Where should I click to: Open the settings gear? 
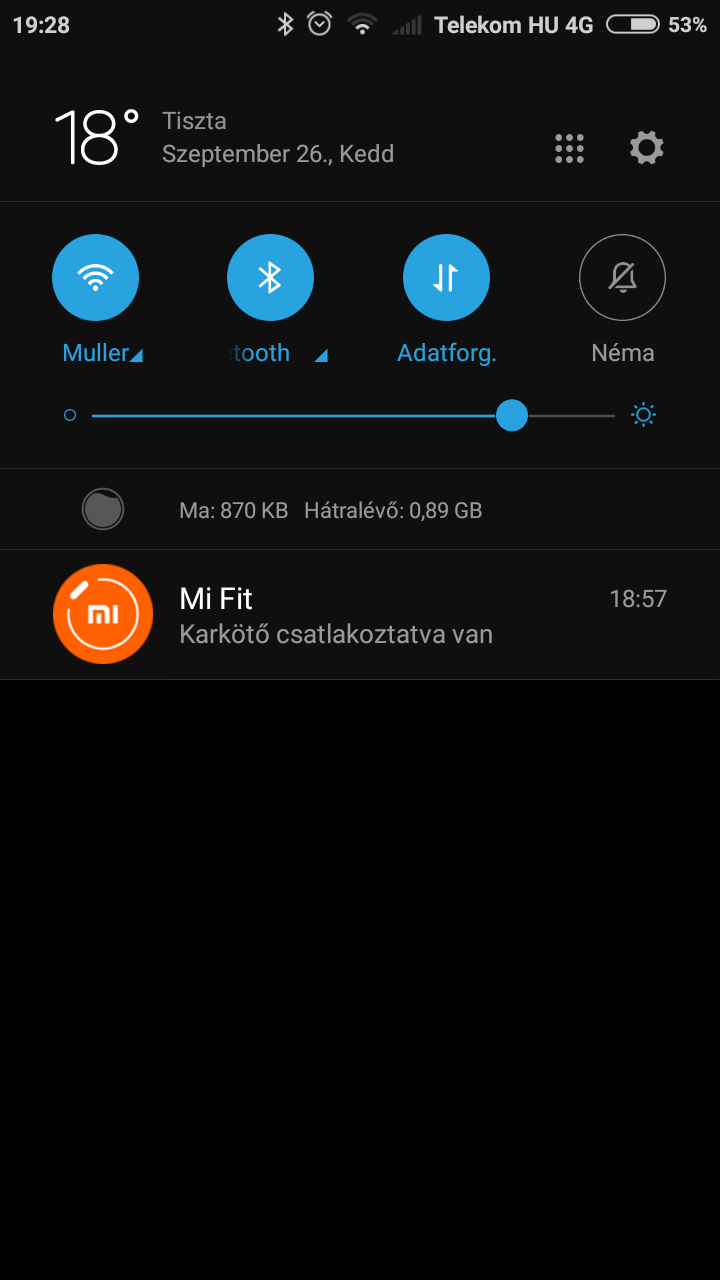[646, 148]
